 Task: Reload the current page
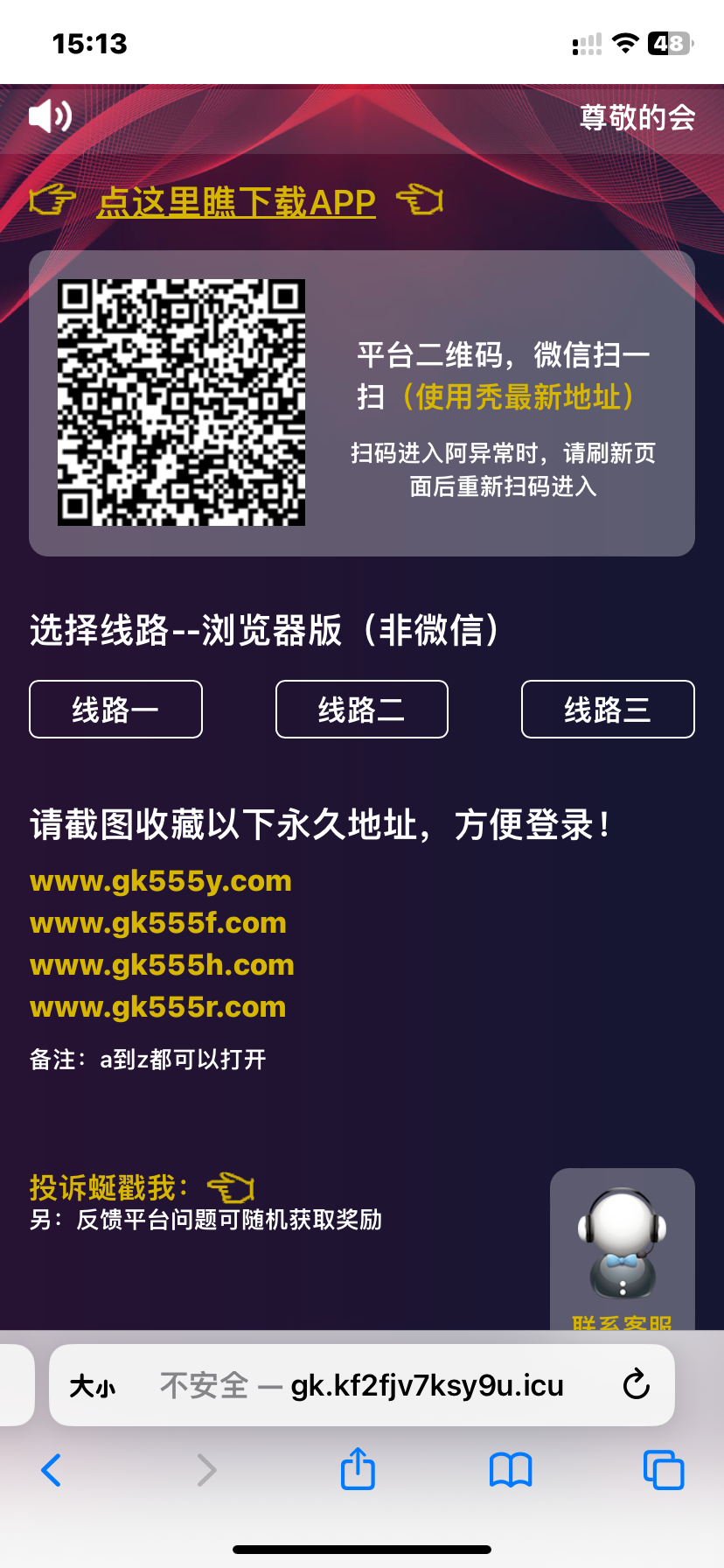[x=636, y=1385]
